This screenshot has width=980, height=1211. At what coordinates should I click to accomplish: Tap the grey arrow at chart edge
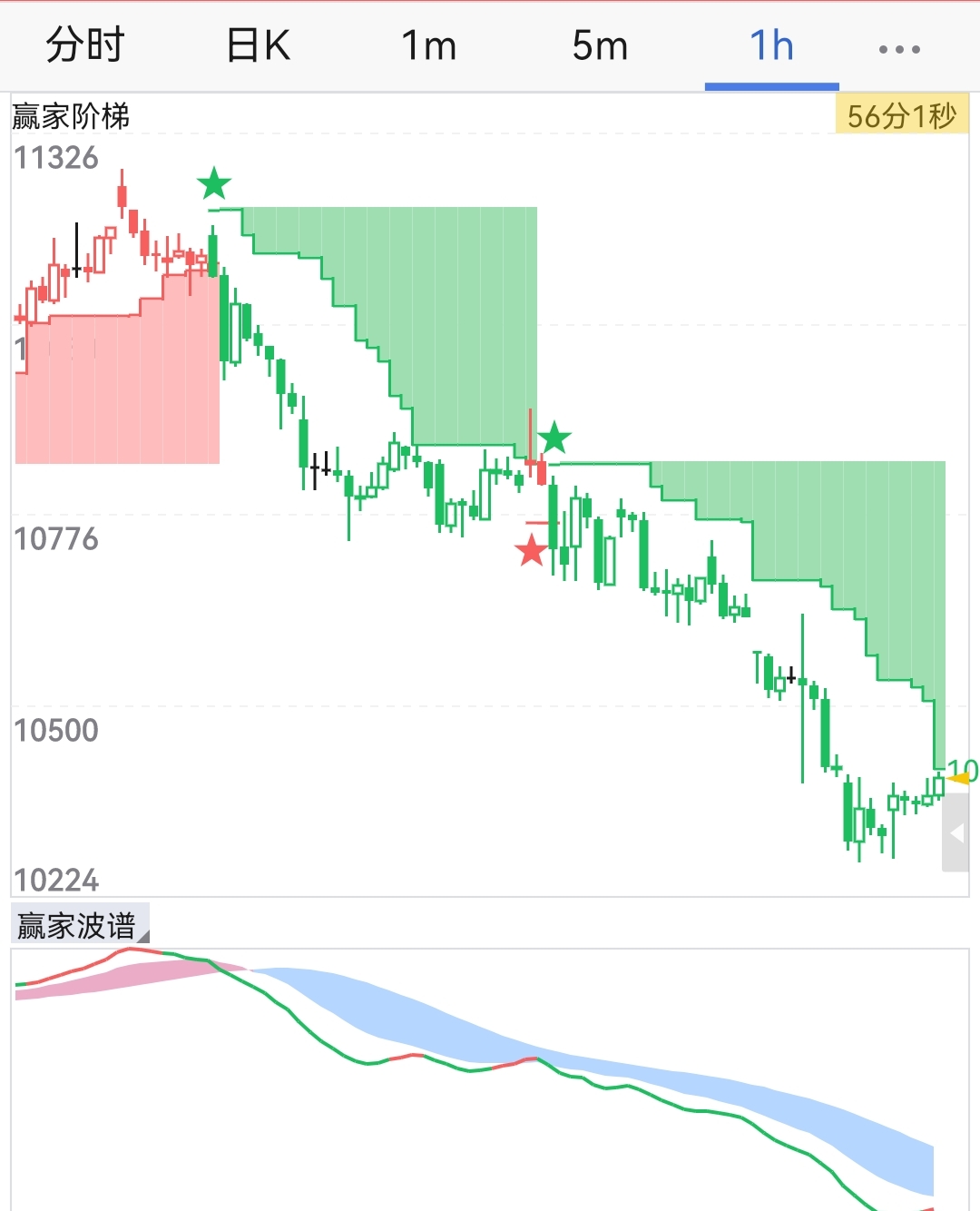(955, 832)
